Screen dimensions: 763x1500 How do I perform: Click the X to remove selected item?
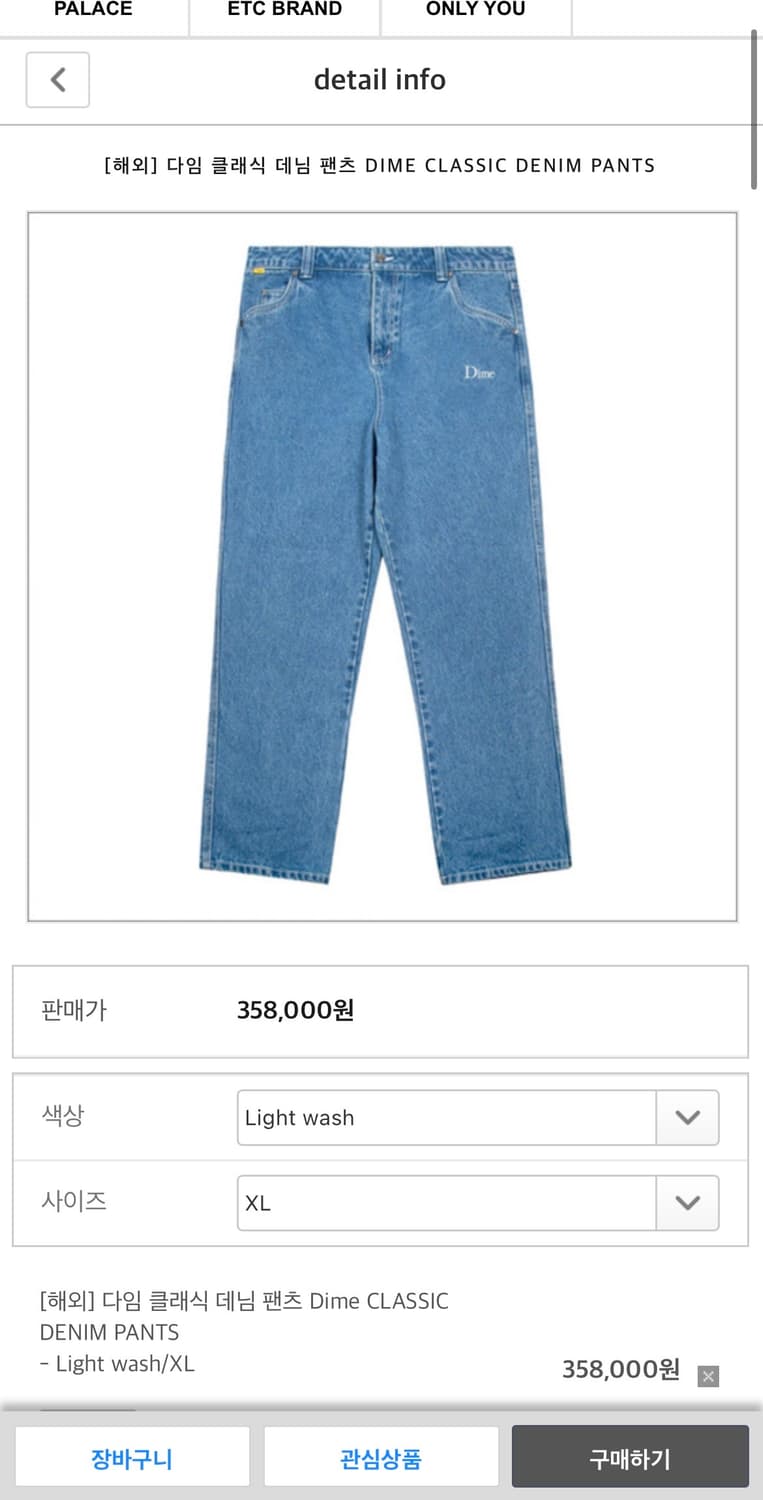pyautogui.click(x=708, y=1376)
